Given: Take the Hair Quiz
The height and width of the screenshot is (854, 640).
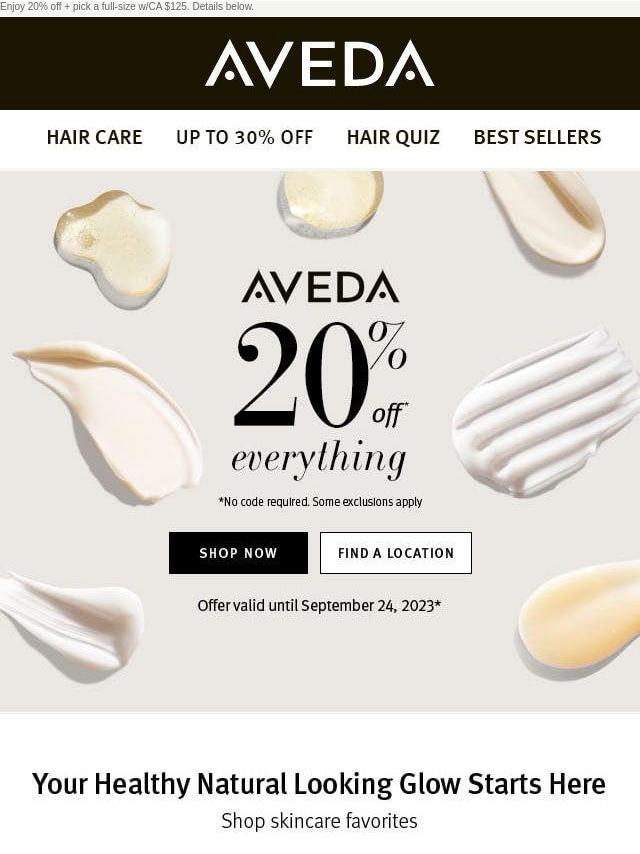Looking at the screenshot, I should (x=393, y=138).
